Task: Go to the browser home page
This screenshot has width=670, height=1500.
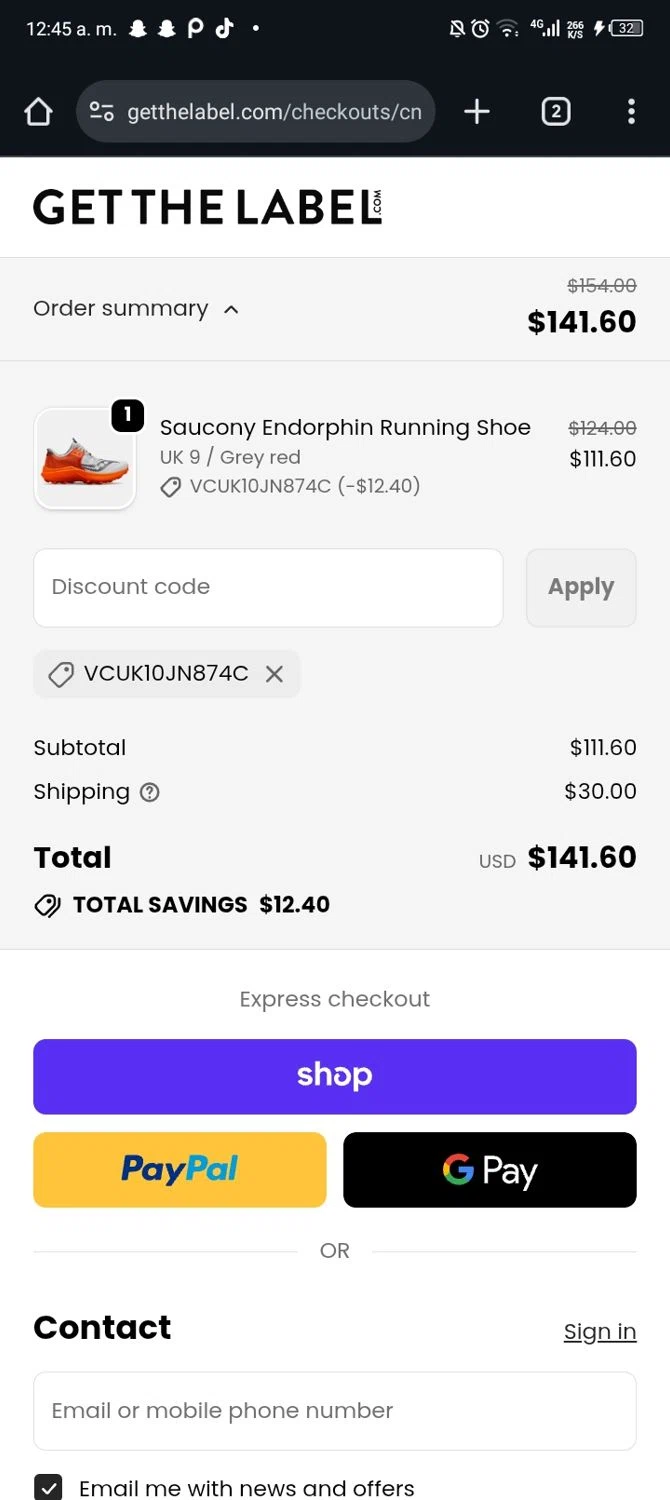Action: (x=38, y=112)
